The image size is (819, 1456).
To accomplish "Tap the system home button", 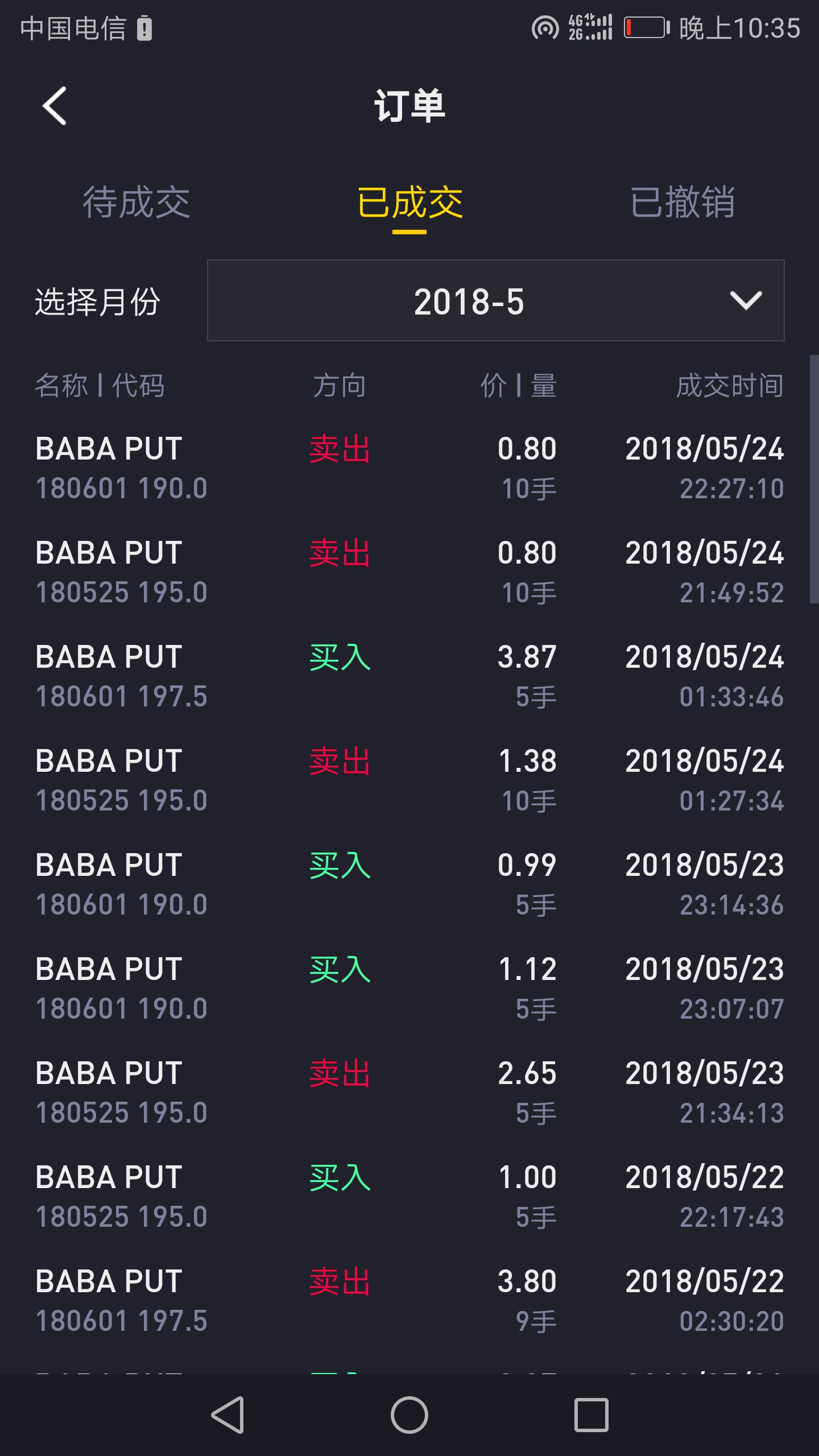I will click(409, 1414).
